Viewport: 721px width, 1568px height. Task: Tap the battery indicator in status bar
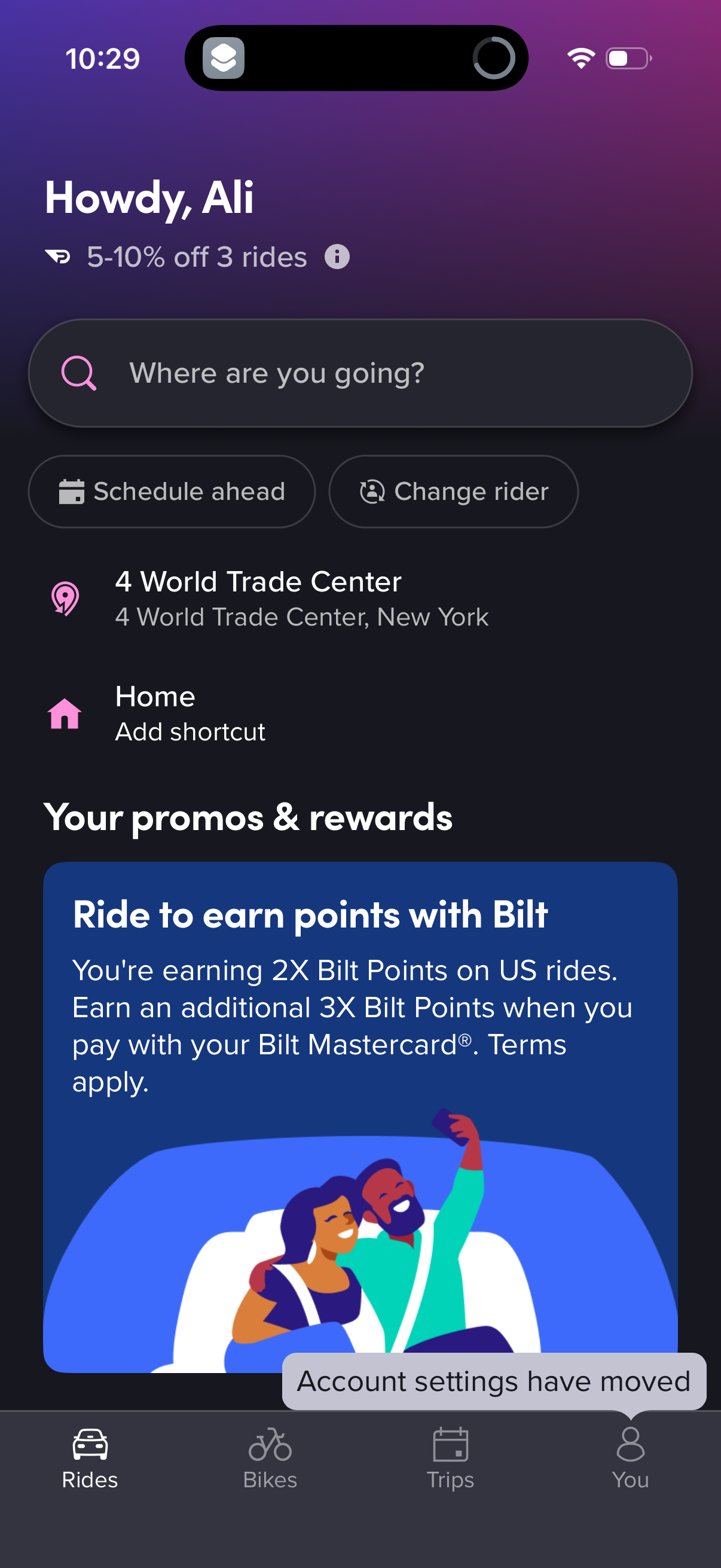pos(627,58)
